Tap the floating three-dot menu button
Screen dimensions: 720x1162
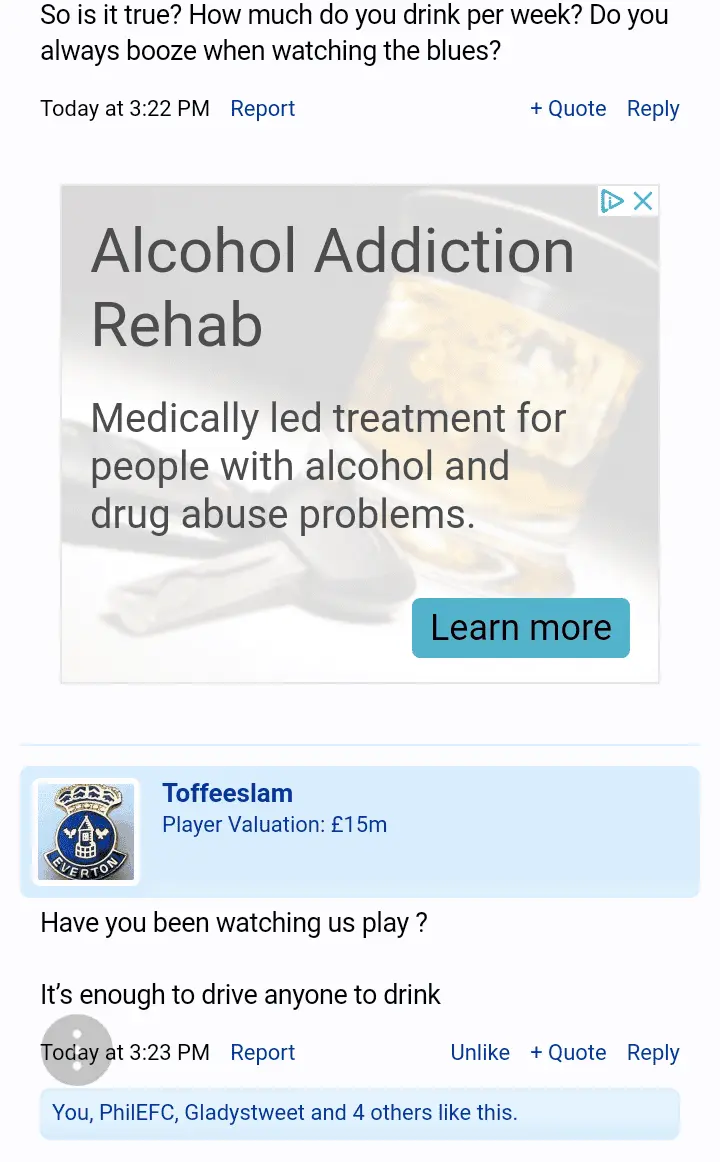pyautogui.click(x=77, y=1050)
